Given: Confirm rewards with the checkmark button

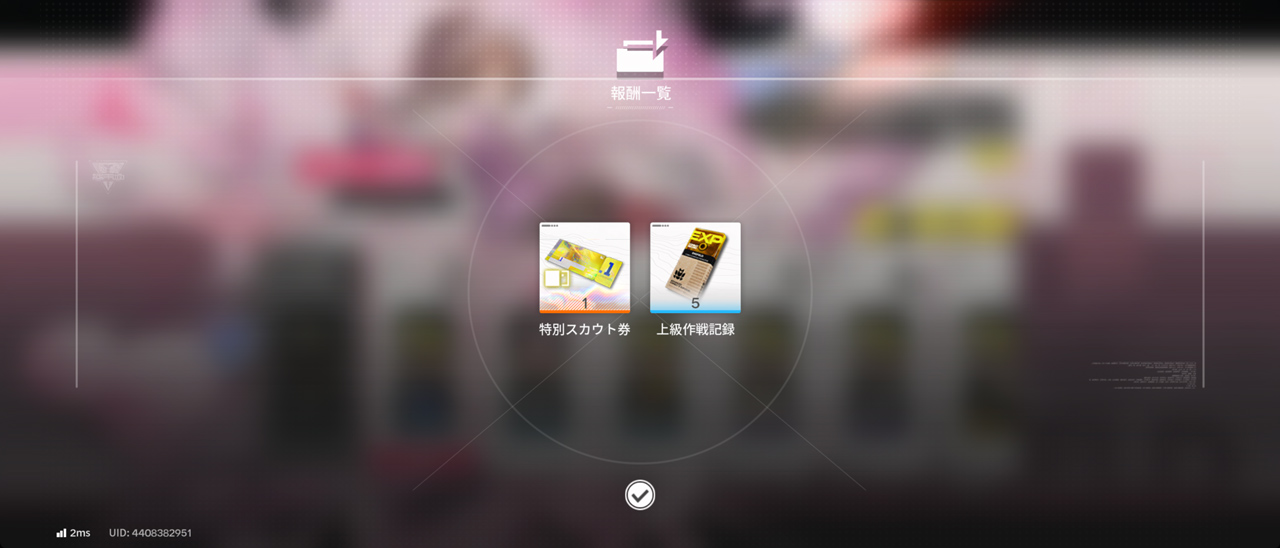Looking at the screenshot, I should click(x=640, y=494).
